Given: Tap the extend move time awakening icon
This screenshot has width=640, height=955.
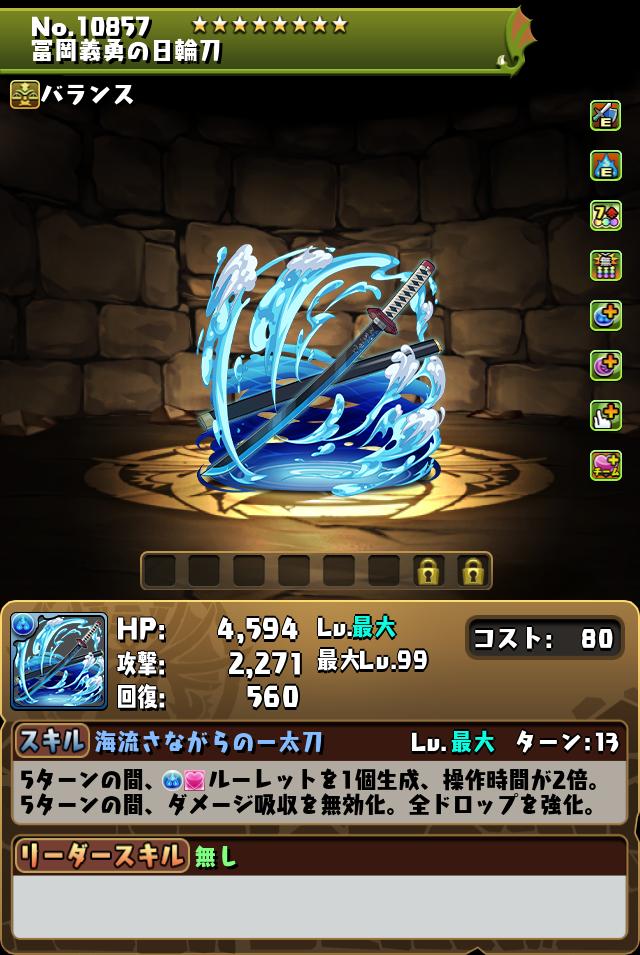Looking at the screenshot, I should pyautogui.click(x=605, y=416).
